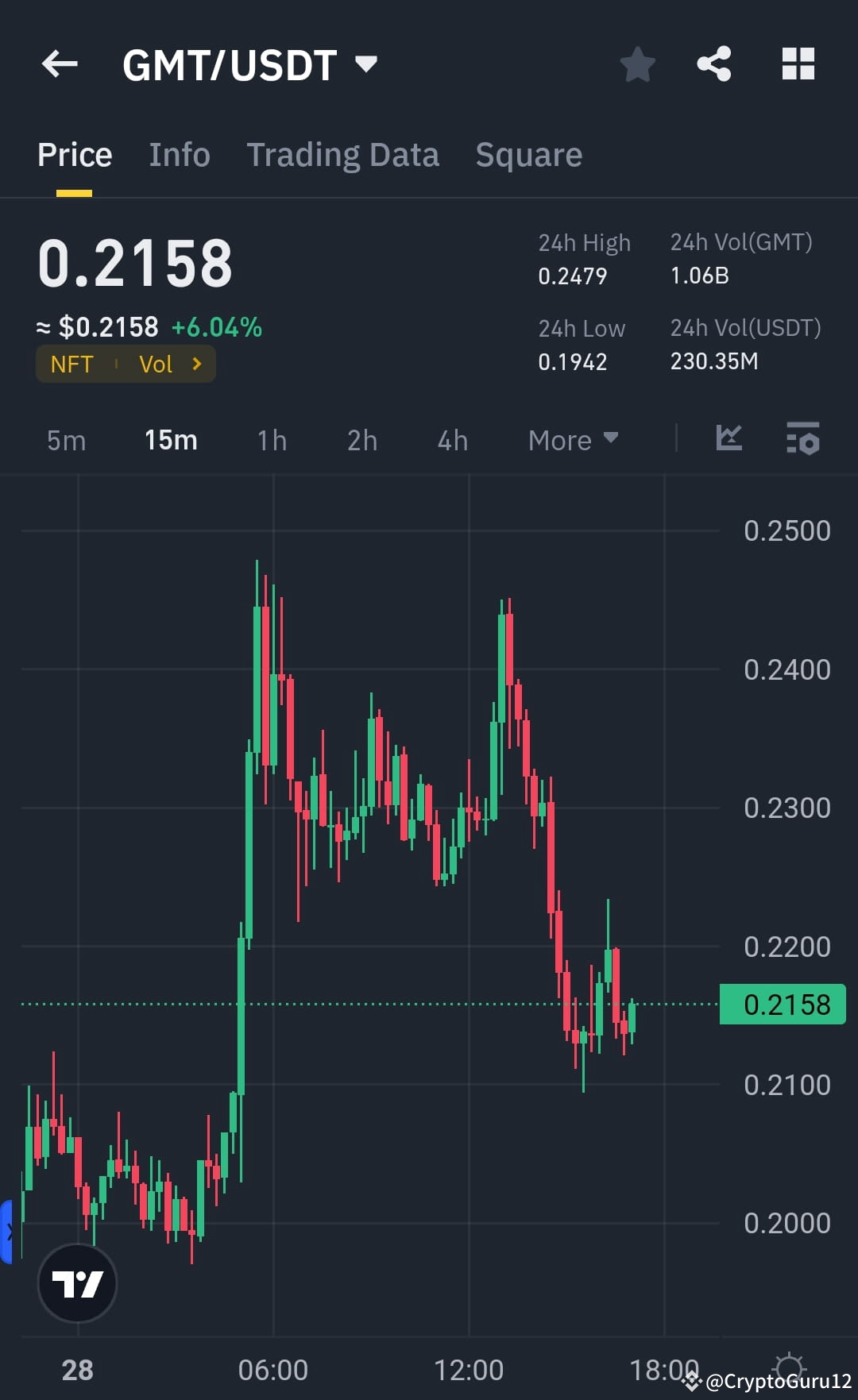Screen dimensions: 858x1400
Task: Switch to the 1h timeframe
Action: click(x=271, y=439)
